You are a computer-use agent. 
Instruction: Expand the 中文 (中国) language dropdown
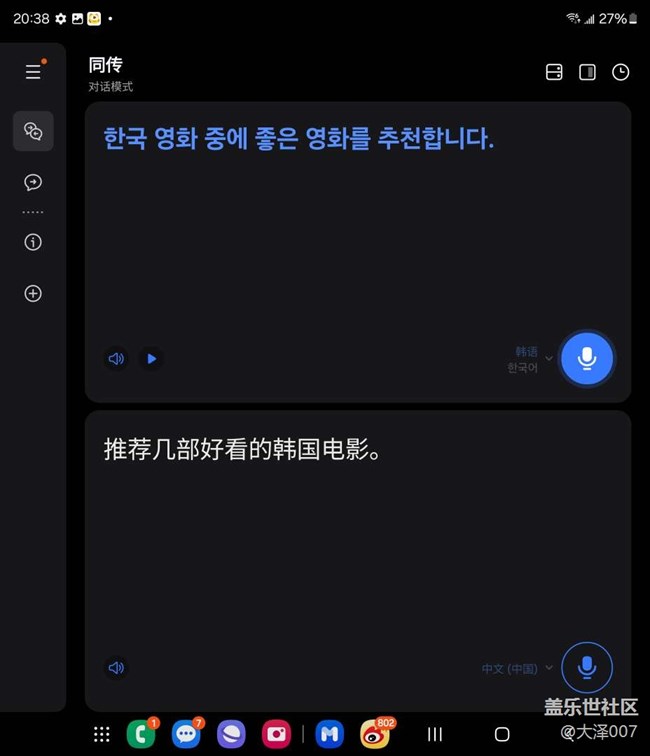click(x=516, y=668)
